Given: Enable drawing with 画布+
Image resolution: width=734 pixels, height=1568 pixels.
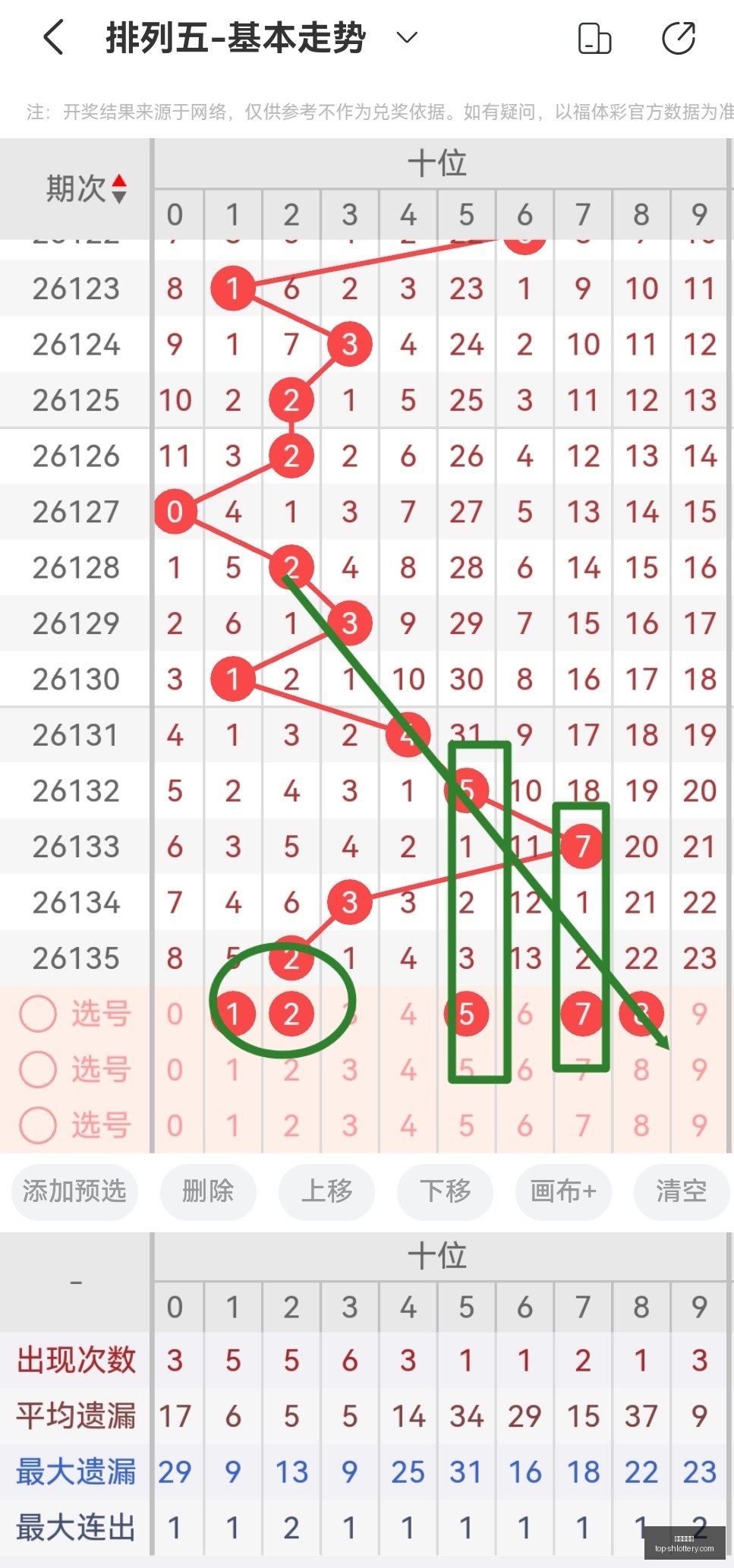Looking at the screenshot, I should click(x=563, y=1191).
